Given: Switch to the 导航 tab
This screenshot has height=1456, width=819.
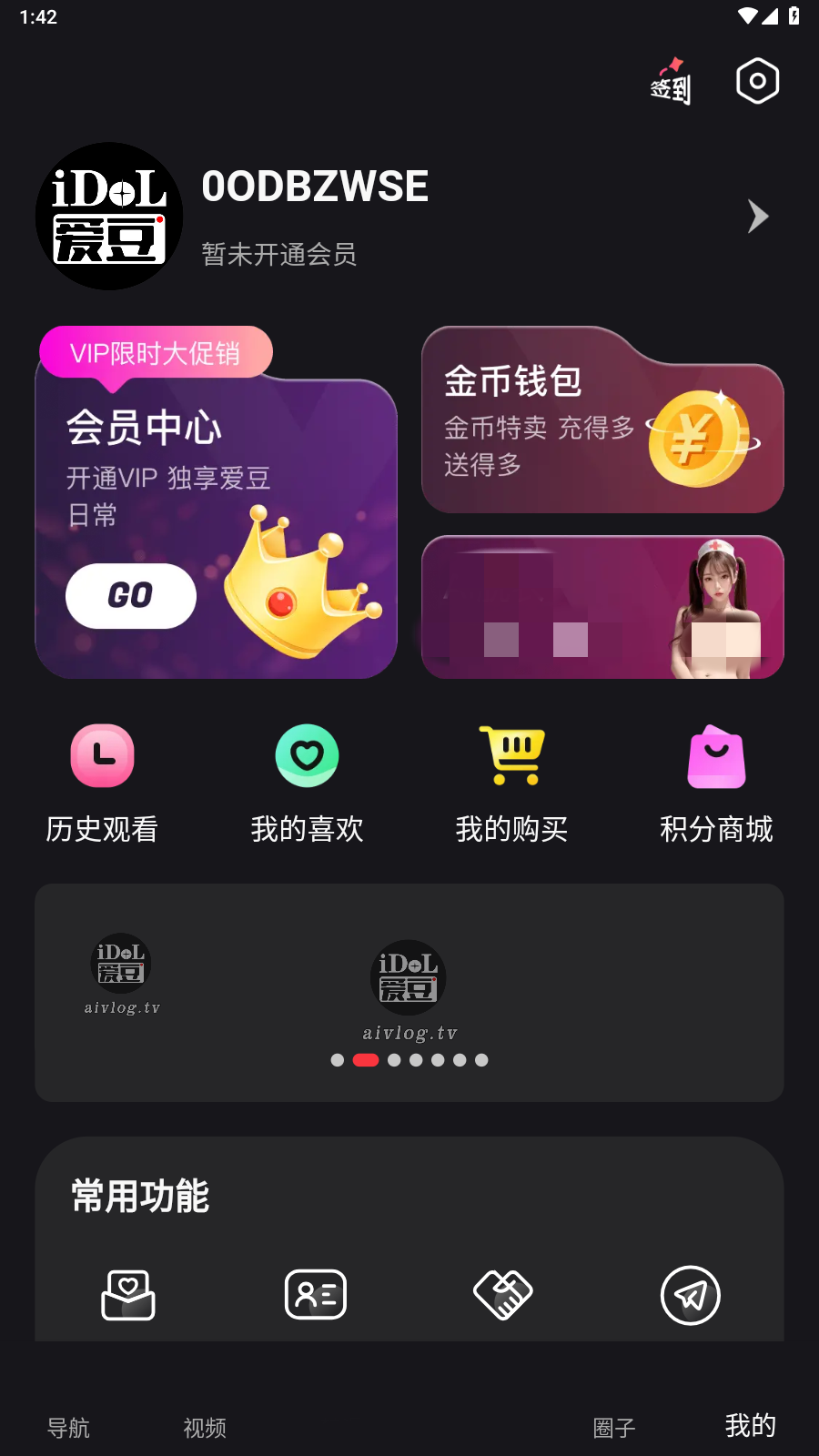Looking at the screenshot, I should 68,1427.
